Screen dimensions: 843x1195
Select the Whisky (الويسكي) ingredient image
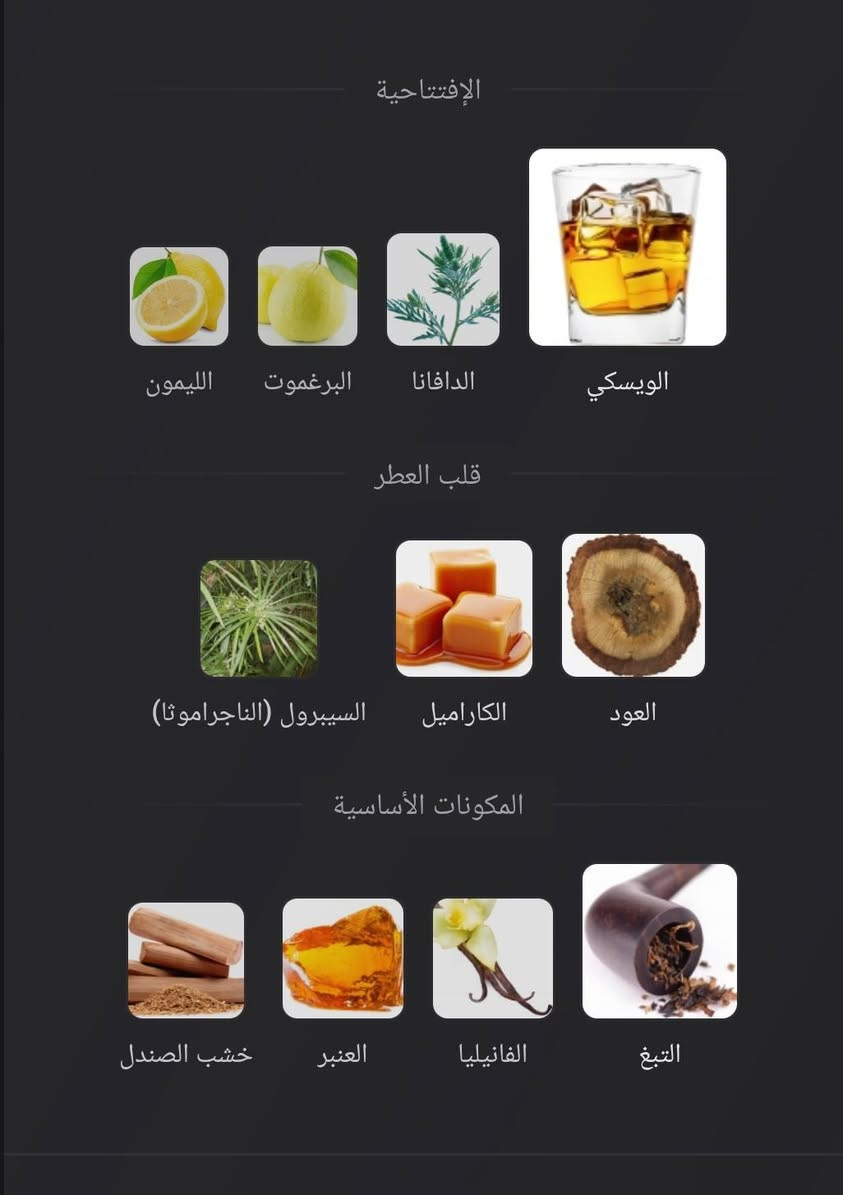(x=627, y=245)
